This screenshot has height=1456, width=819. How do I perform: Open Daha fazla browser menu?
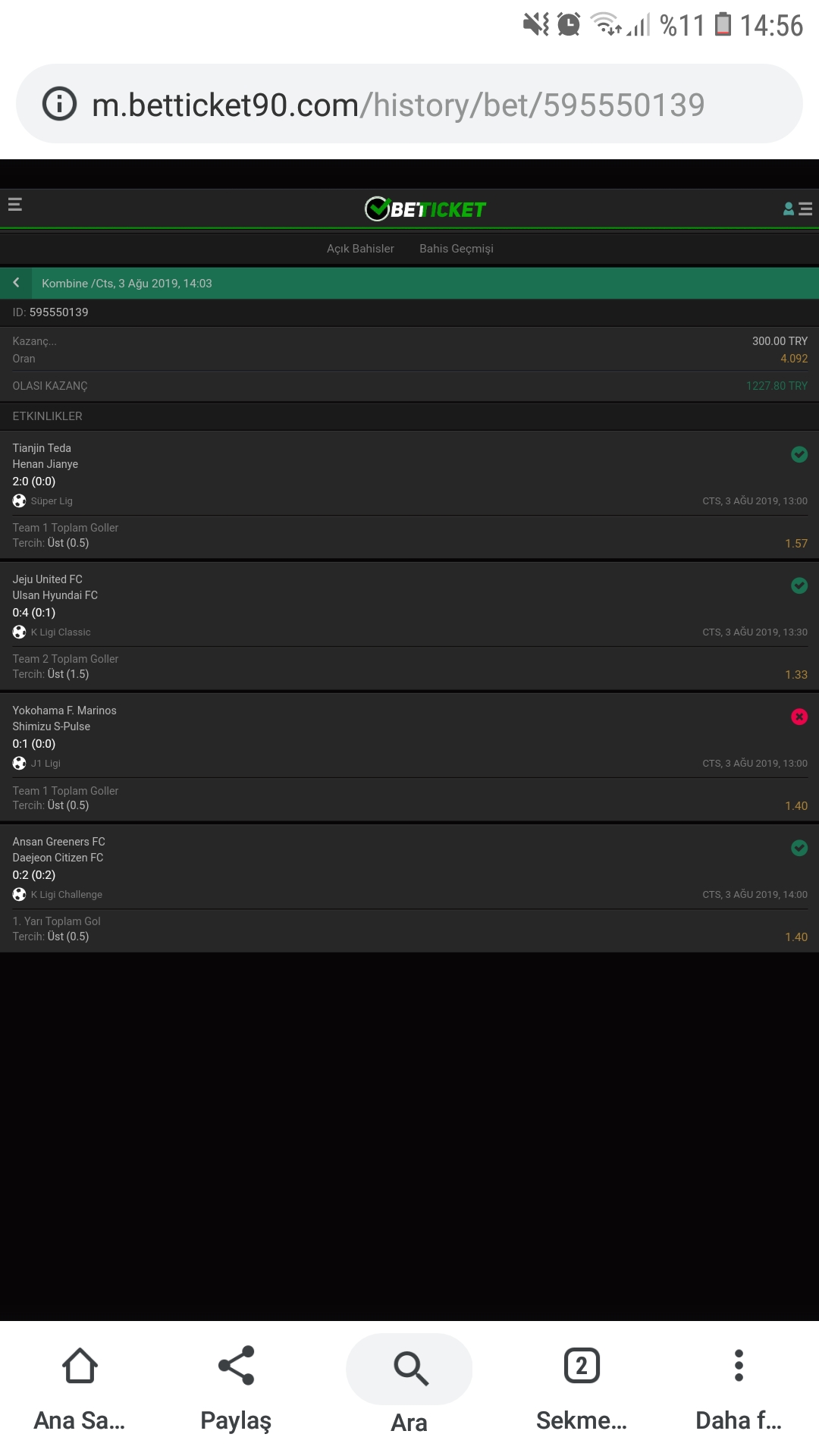pyautogui.click(x=739, y=1389)
